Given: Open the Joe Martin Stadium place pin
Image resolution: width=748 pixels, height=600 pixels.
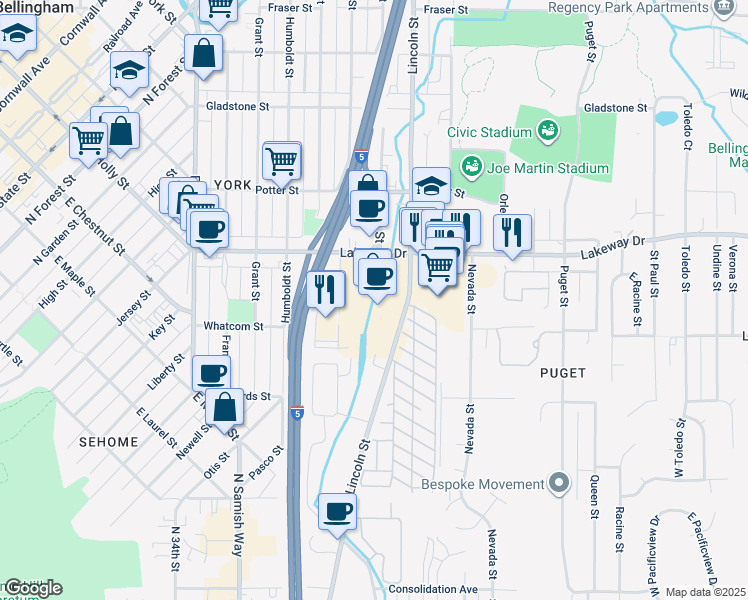Looking at the screenshot, I should (472, 168).
